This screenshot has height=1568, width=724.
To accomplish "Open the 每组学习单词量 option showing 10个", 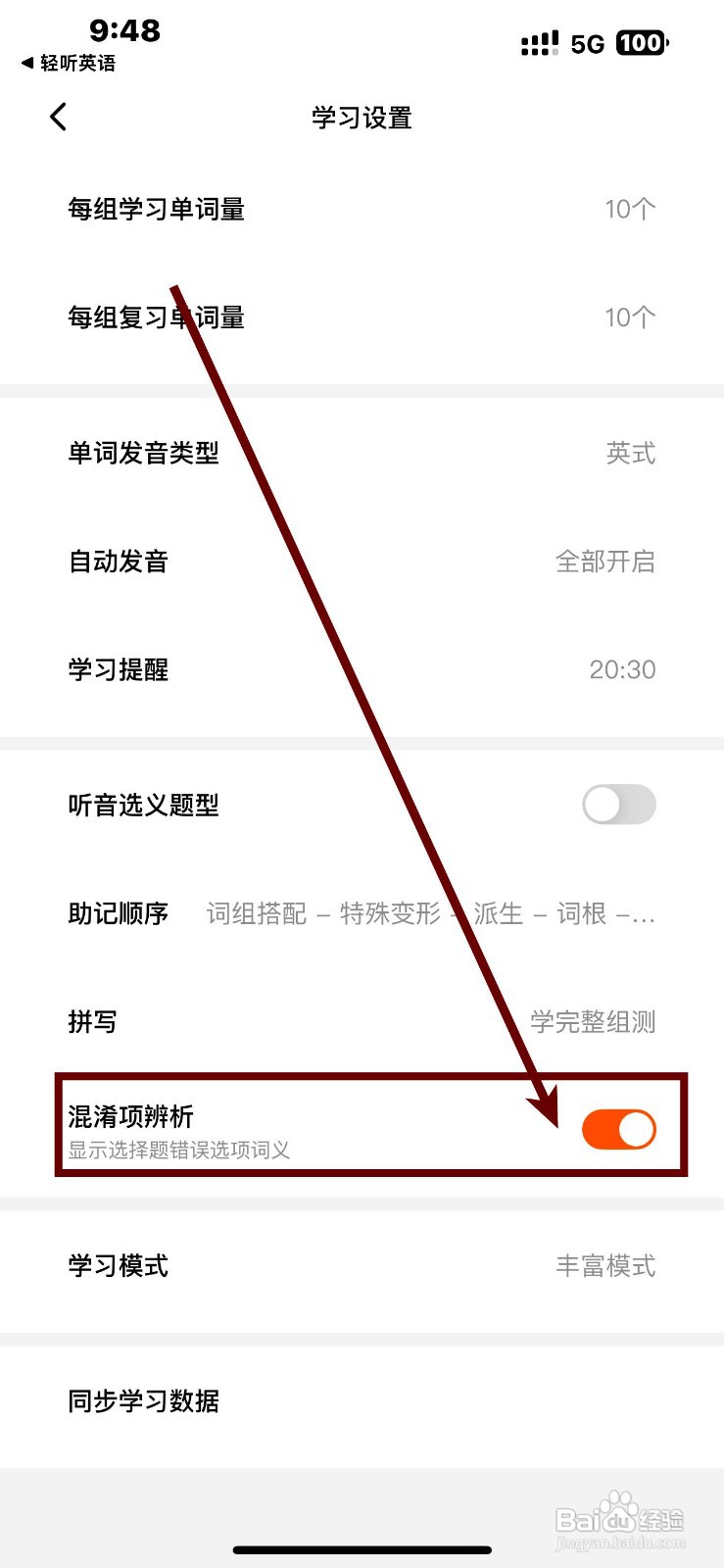I will [362, 209].
